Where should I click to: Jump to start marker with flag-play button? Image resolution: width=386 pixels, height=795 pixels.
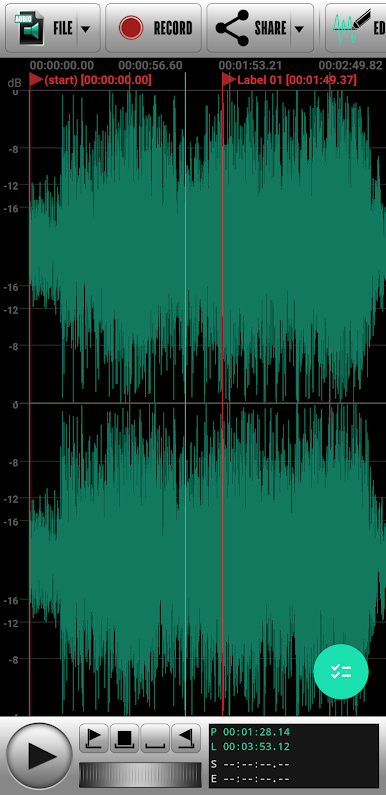coord(94,738)
